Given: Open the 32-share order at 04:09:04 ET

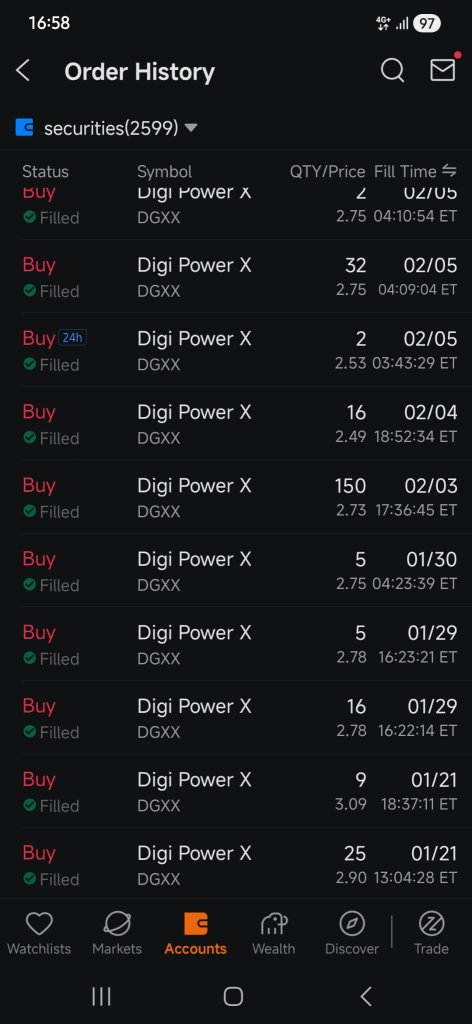Looking at the screenshot, I should point(236,276).
